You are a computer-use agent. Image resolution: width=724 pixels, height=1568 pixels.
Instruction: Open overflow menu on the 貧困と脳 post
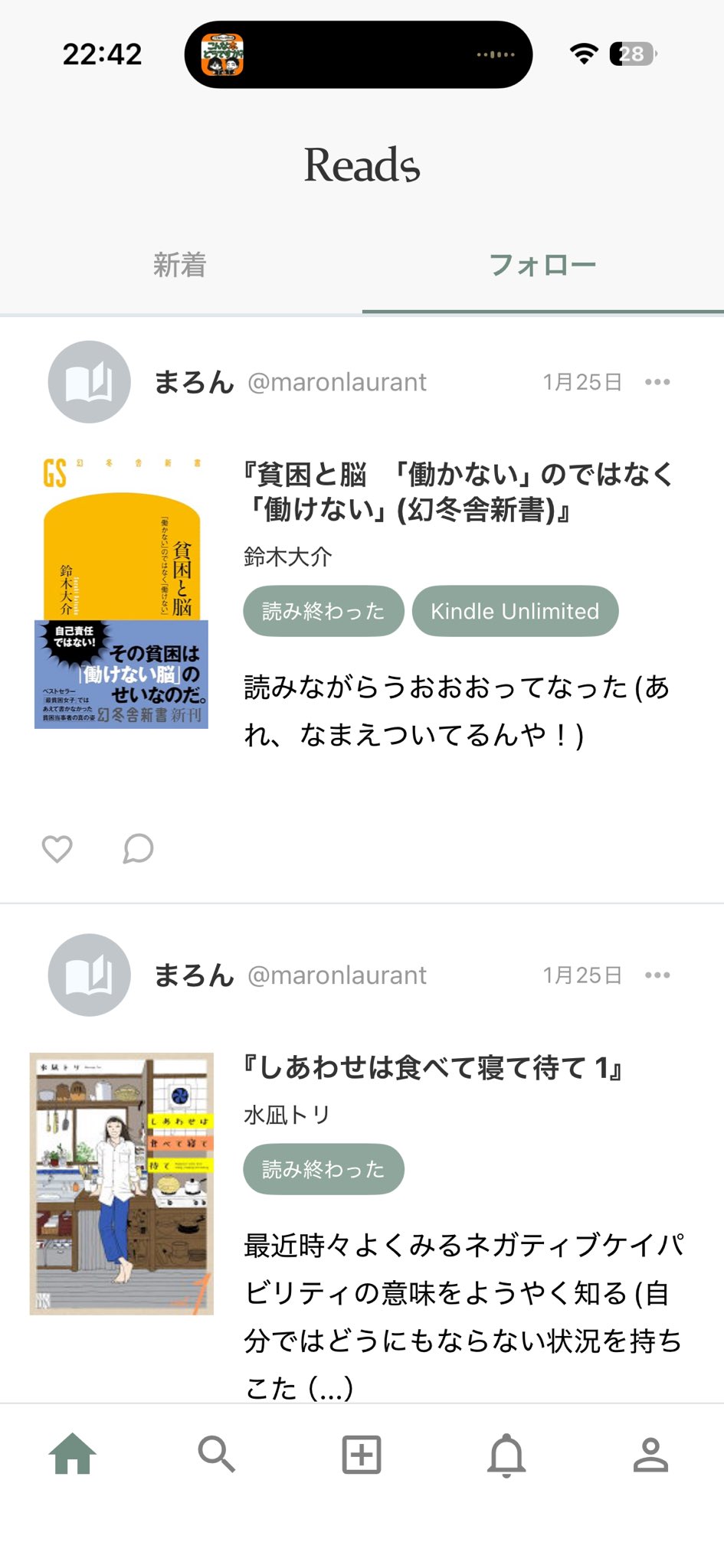pos(657,382)
